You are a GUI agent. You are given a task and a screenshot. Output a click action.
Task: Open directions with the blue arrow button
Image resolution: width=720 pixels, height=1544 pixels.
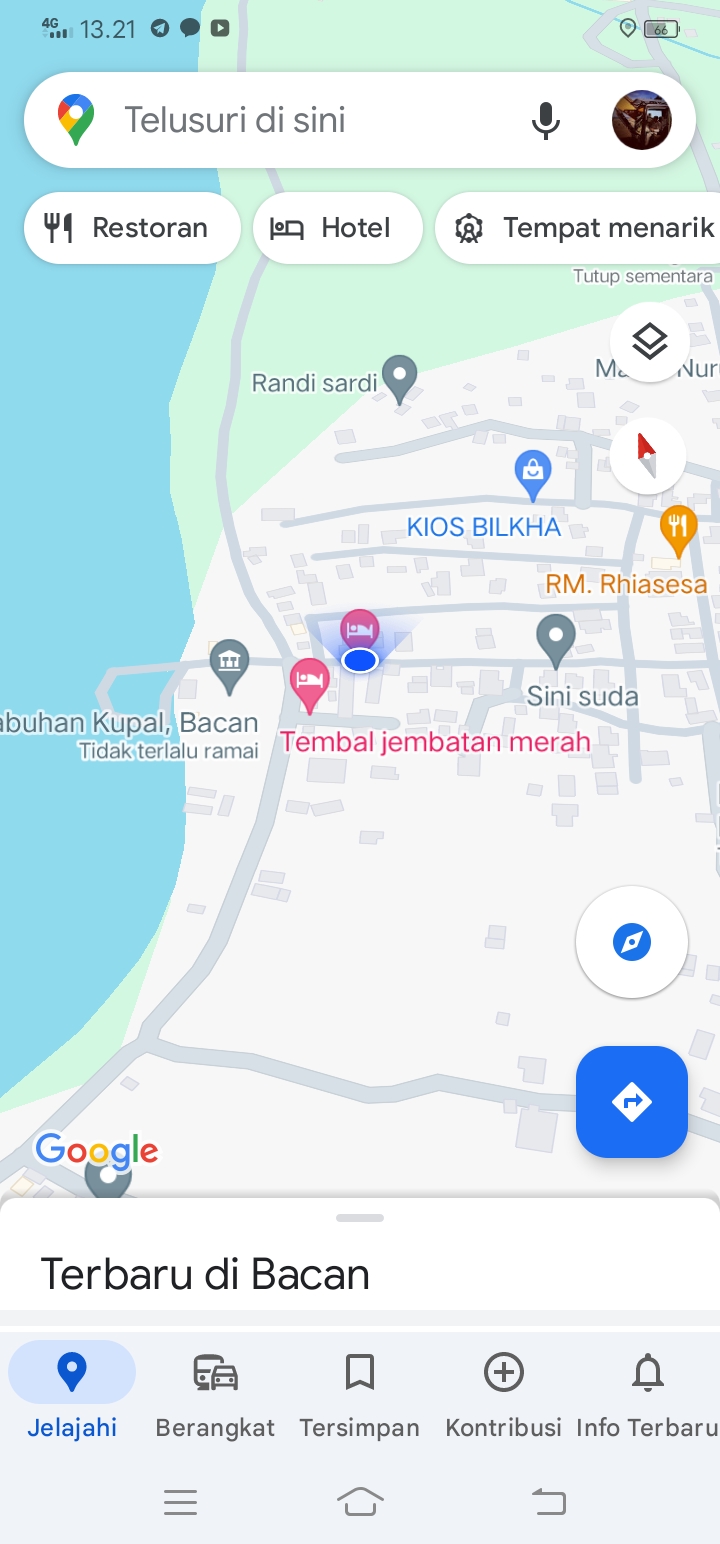632,1102
